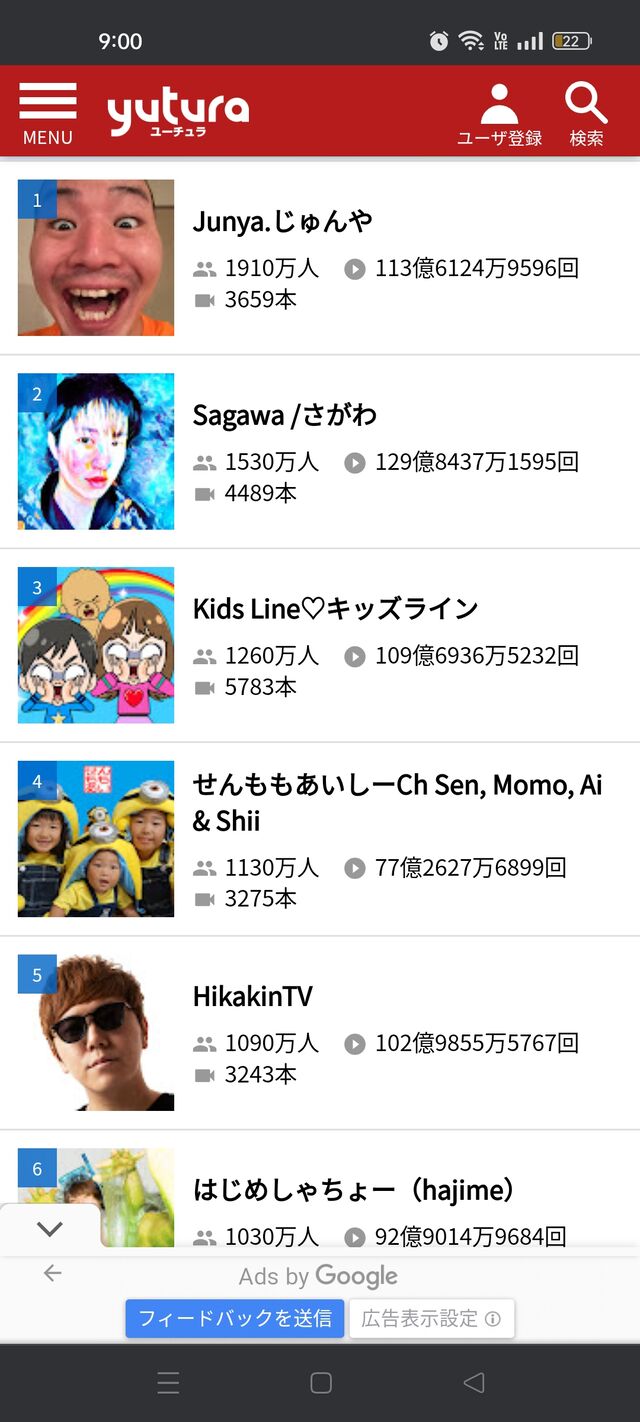Open ad display settings (広告表示設定)
Screen dimensions: 640x1422
[x=431, y=1319]
